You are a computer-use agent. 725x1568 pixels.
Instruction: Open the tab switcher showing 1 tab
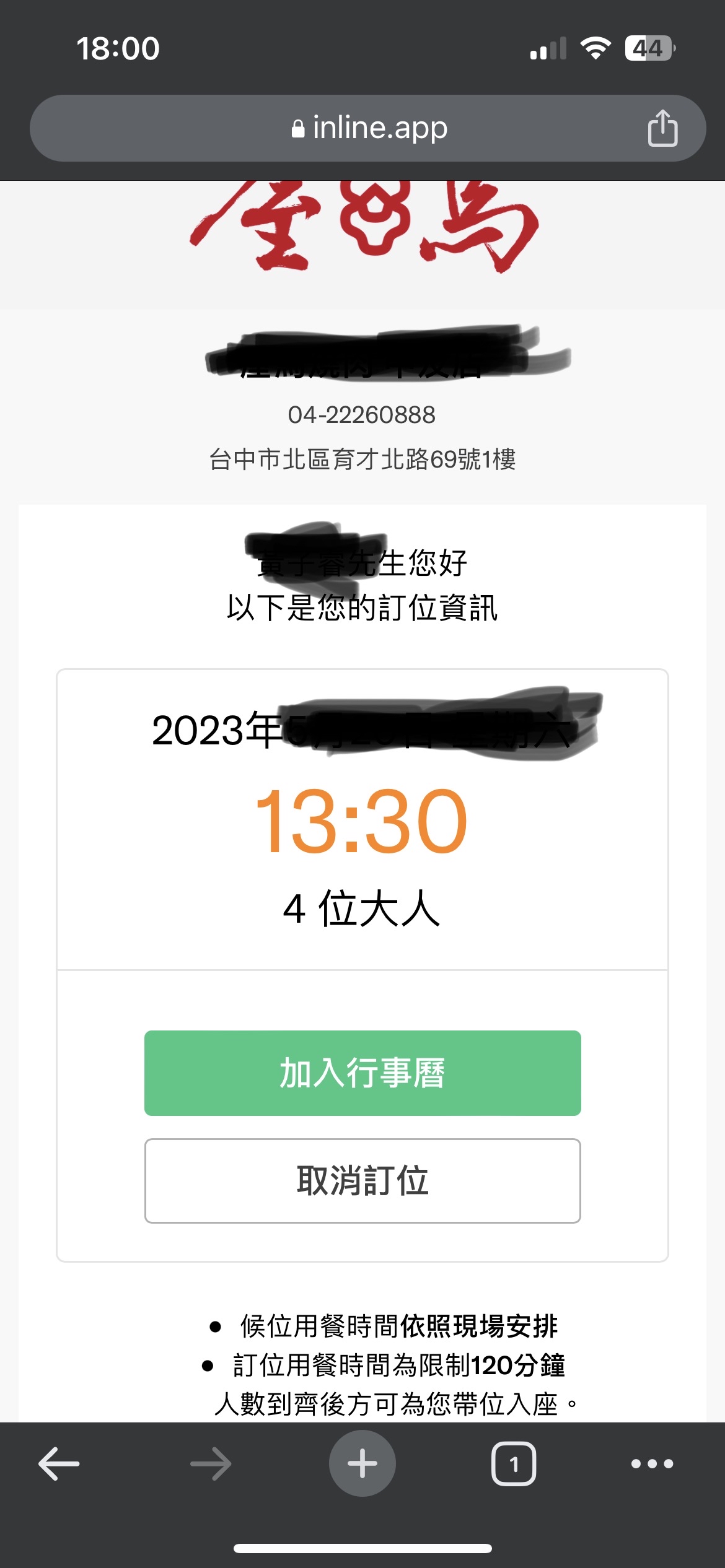point(514,1464)
